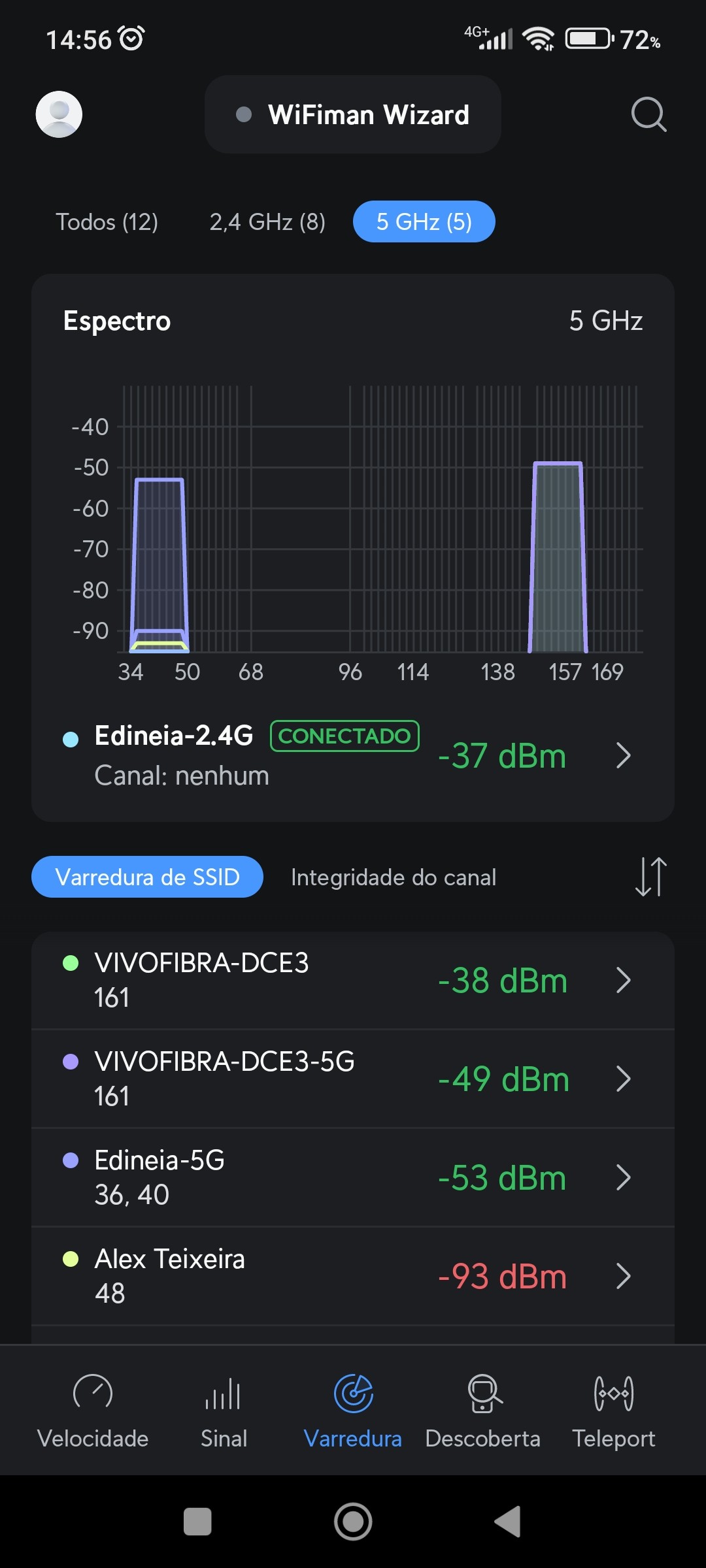The image size is (706, 1568).
Task: Show all 12 networks with Todos
Action: [x=107, y=222]
